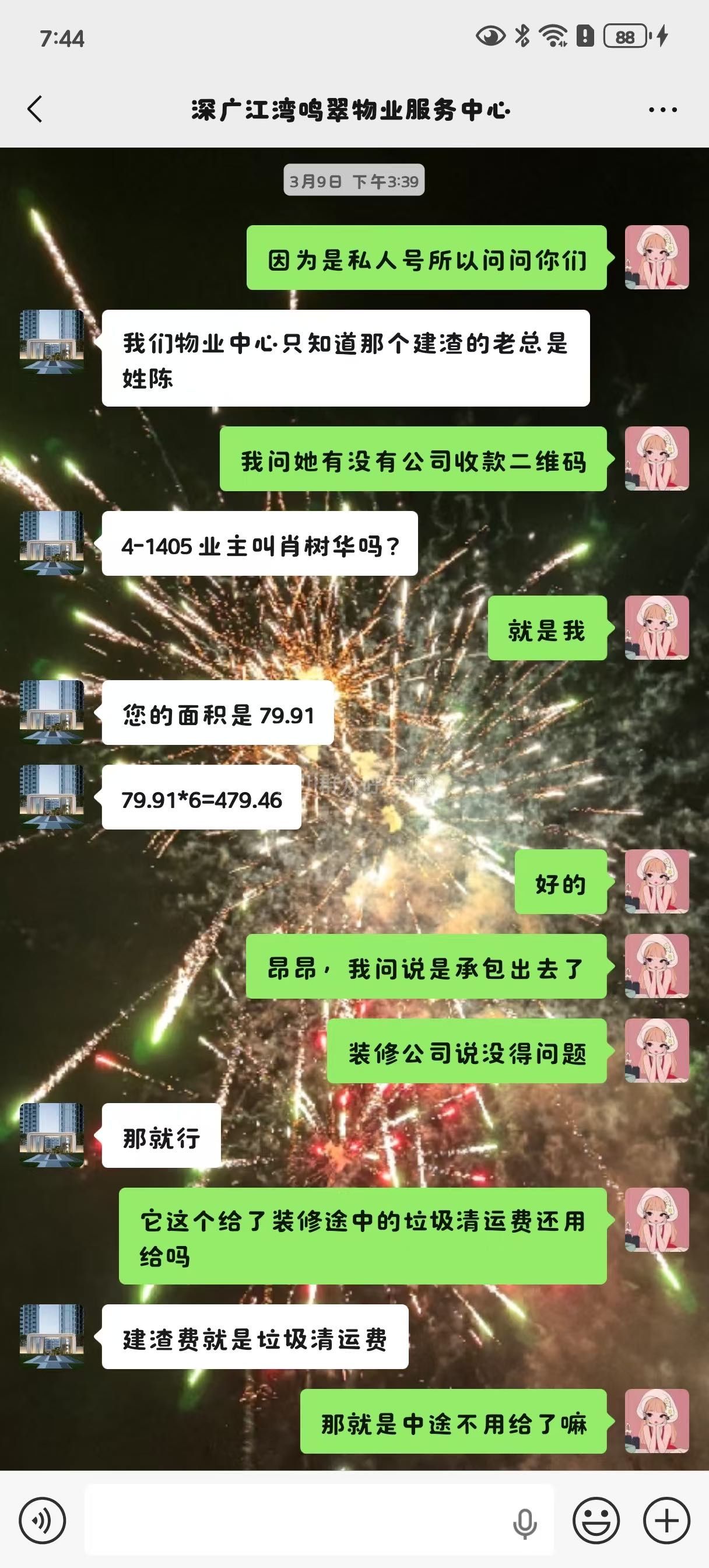Switch to voice message input
Image resolution: width=709 pixels, height=1568 pixels.
42,1521
